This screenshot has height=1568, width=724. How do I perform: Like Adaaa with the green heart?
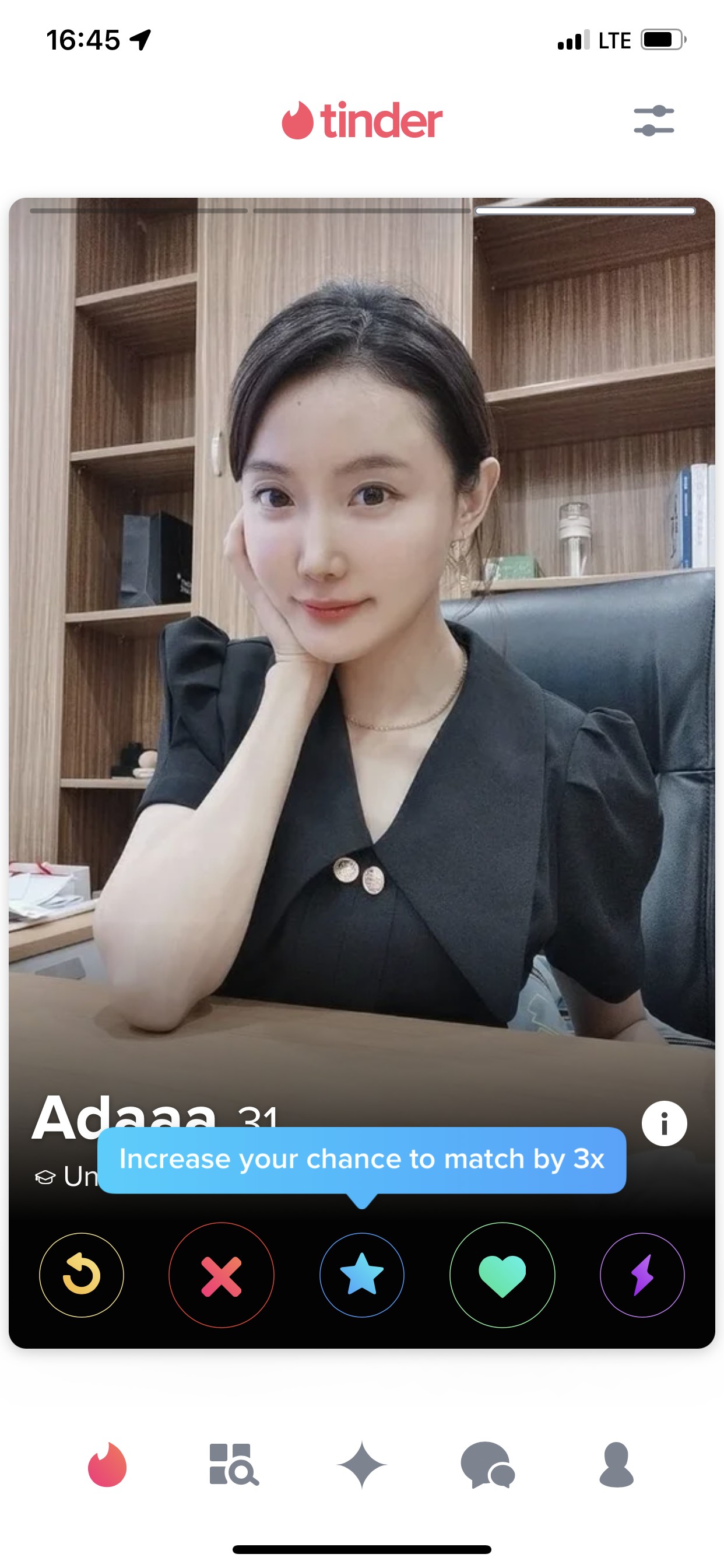pos(502,1275)
